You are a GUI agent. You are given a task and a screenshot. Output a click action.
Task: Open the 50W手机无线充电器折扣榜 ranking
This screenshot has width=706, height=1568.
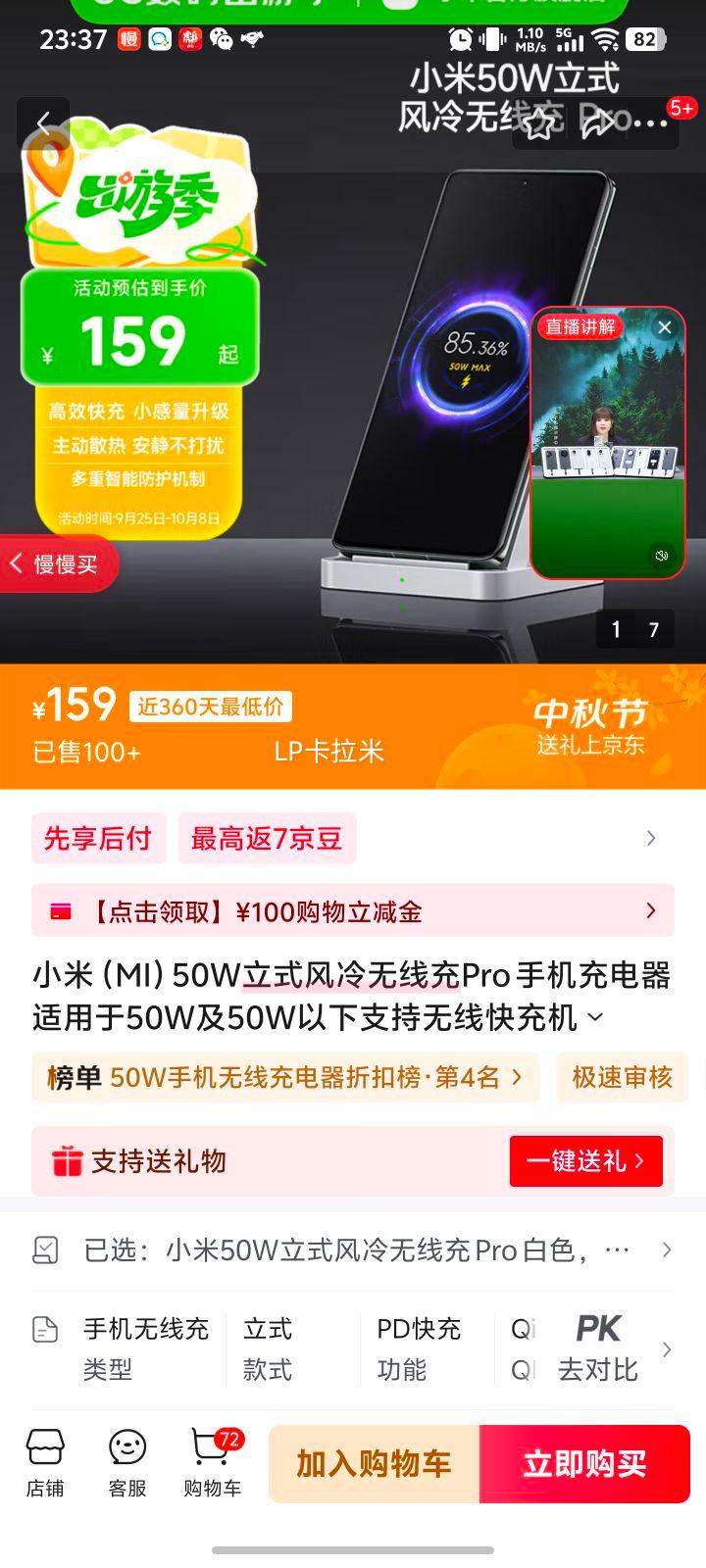[284, 1078]
